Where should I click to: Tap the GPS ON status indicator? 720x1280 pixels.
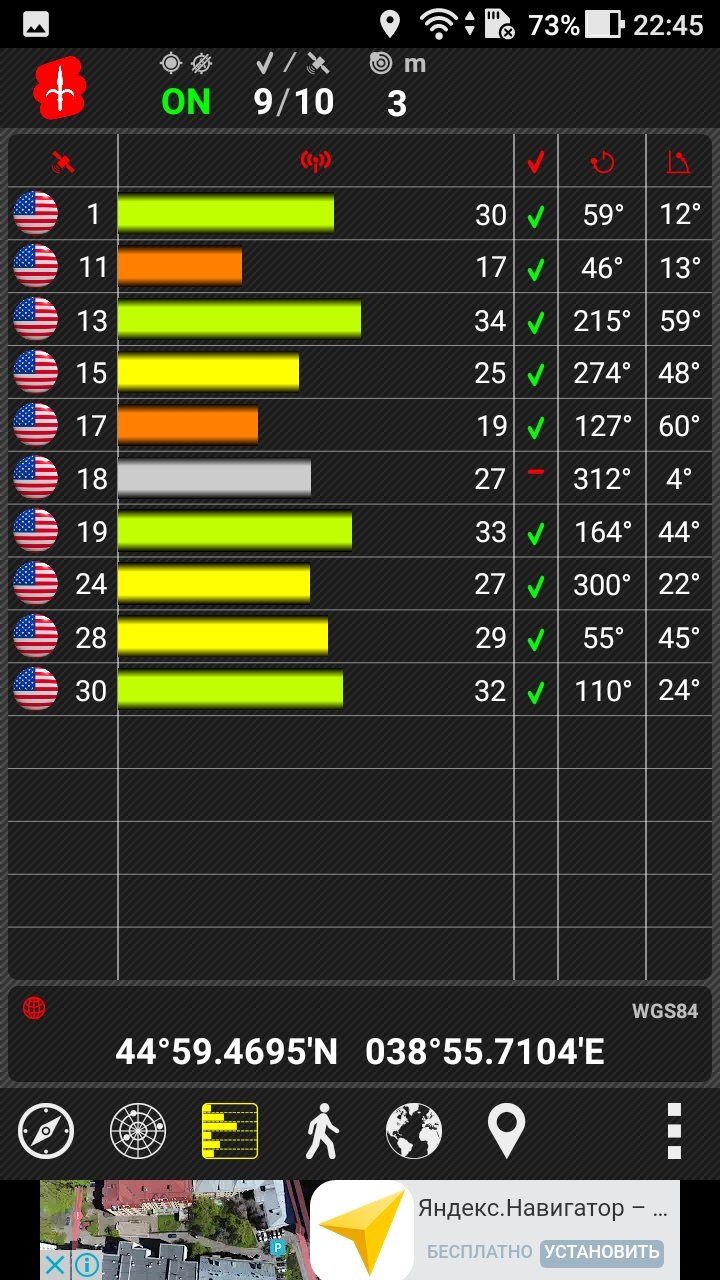point(186,101)
